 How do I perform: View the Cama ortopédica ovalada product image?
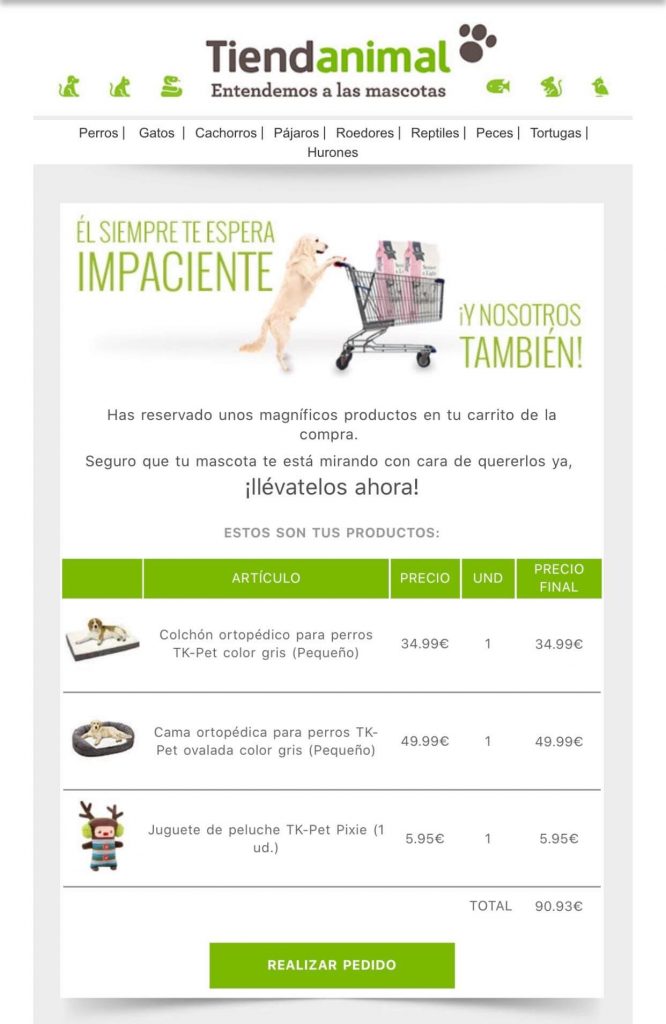[102, 738]
